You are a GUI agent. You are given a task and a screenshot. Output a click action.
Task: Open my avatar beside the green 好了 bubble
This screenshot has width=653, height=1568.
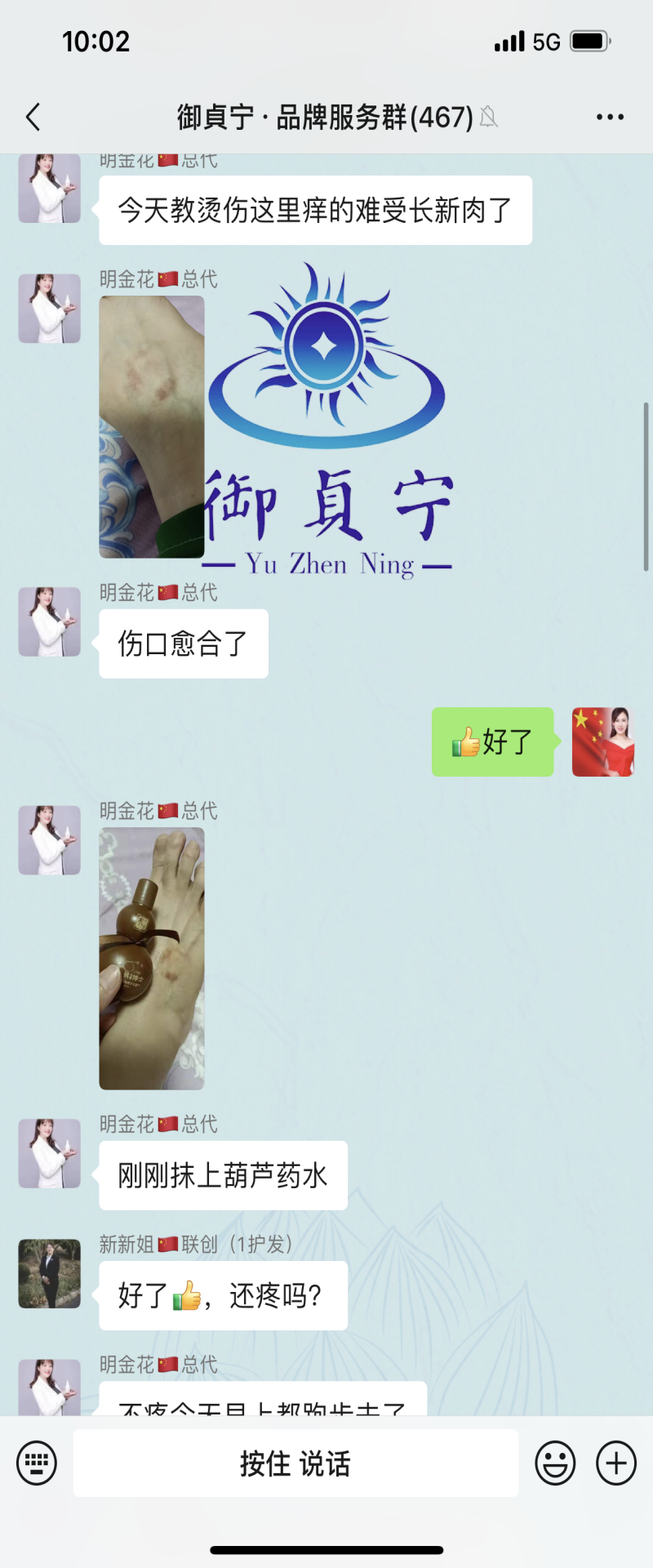(x=603, y=742)
